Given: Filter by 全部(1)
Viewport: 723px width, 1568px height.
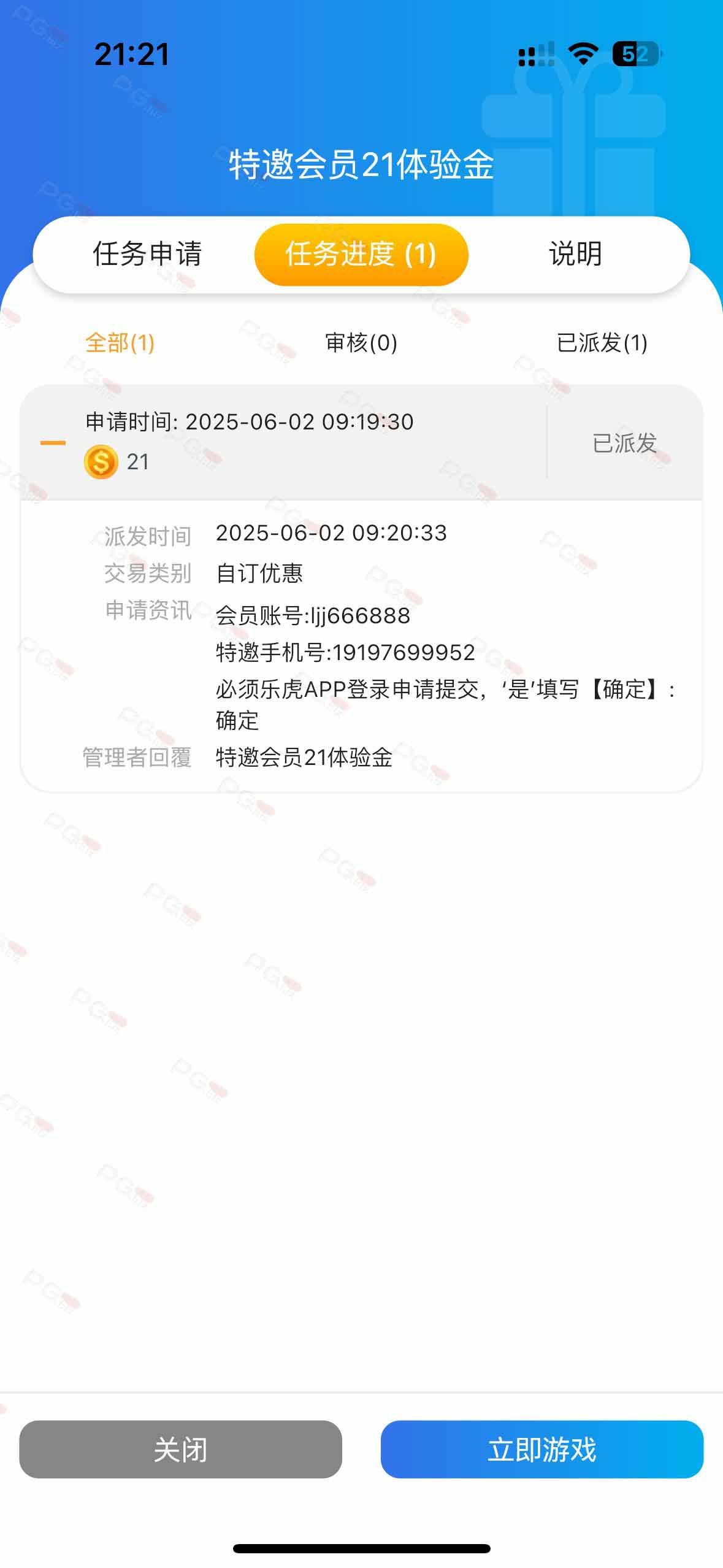Looking at the screenshot, I should 120,342.
